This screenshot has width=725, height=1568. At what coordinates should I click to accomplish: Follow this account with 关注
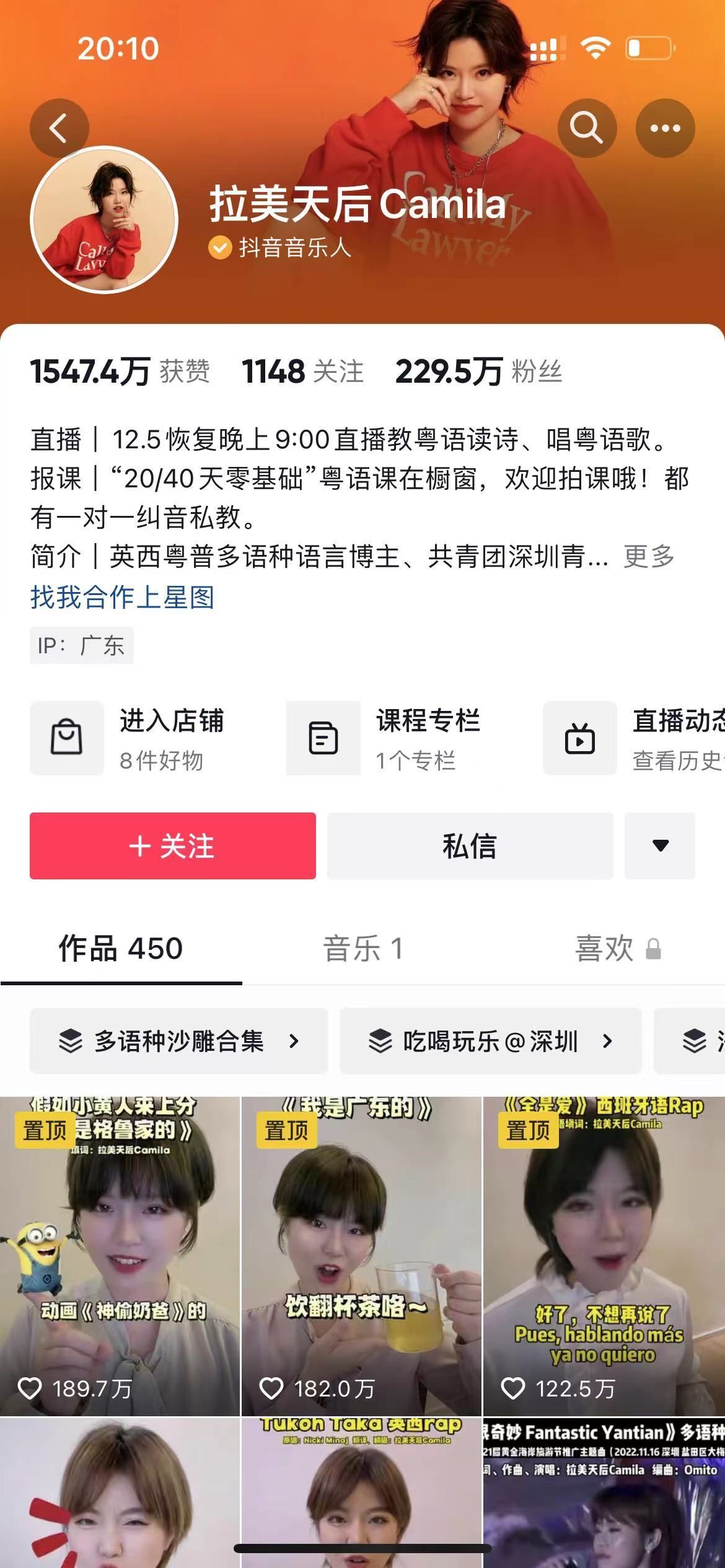coord(172,846)
